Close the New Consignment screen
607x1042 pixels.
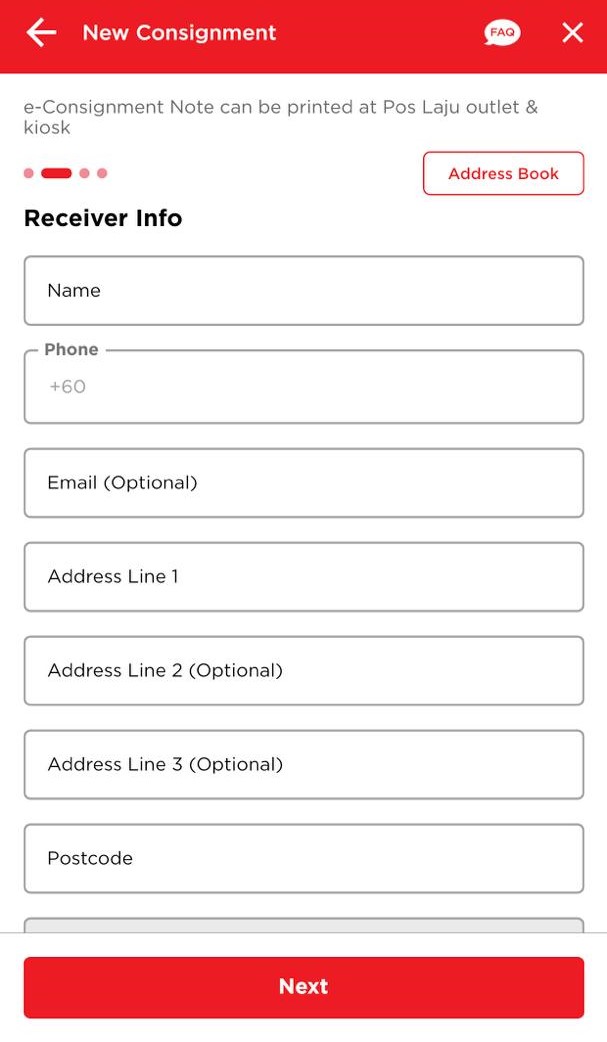click(572, 33)
